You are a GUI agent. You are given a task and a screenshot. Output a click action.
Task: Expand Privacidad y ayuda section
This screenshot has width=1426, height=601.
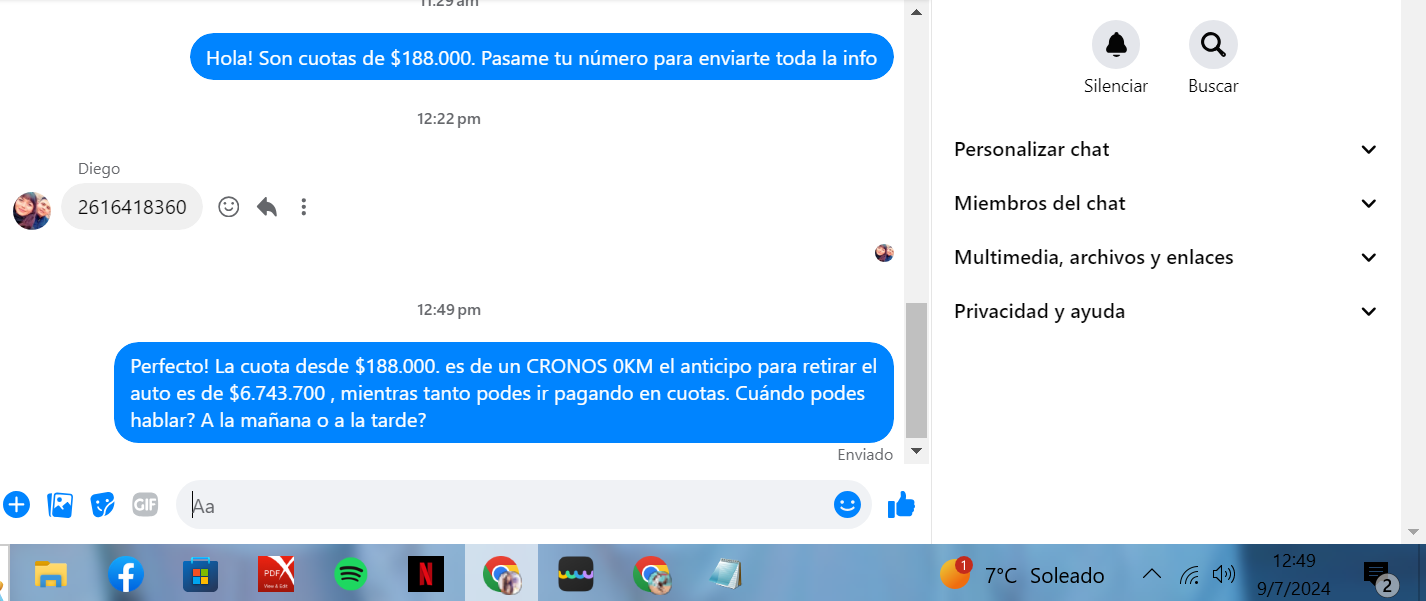(x=1166, y=312)
